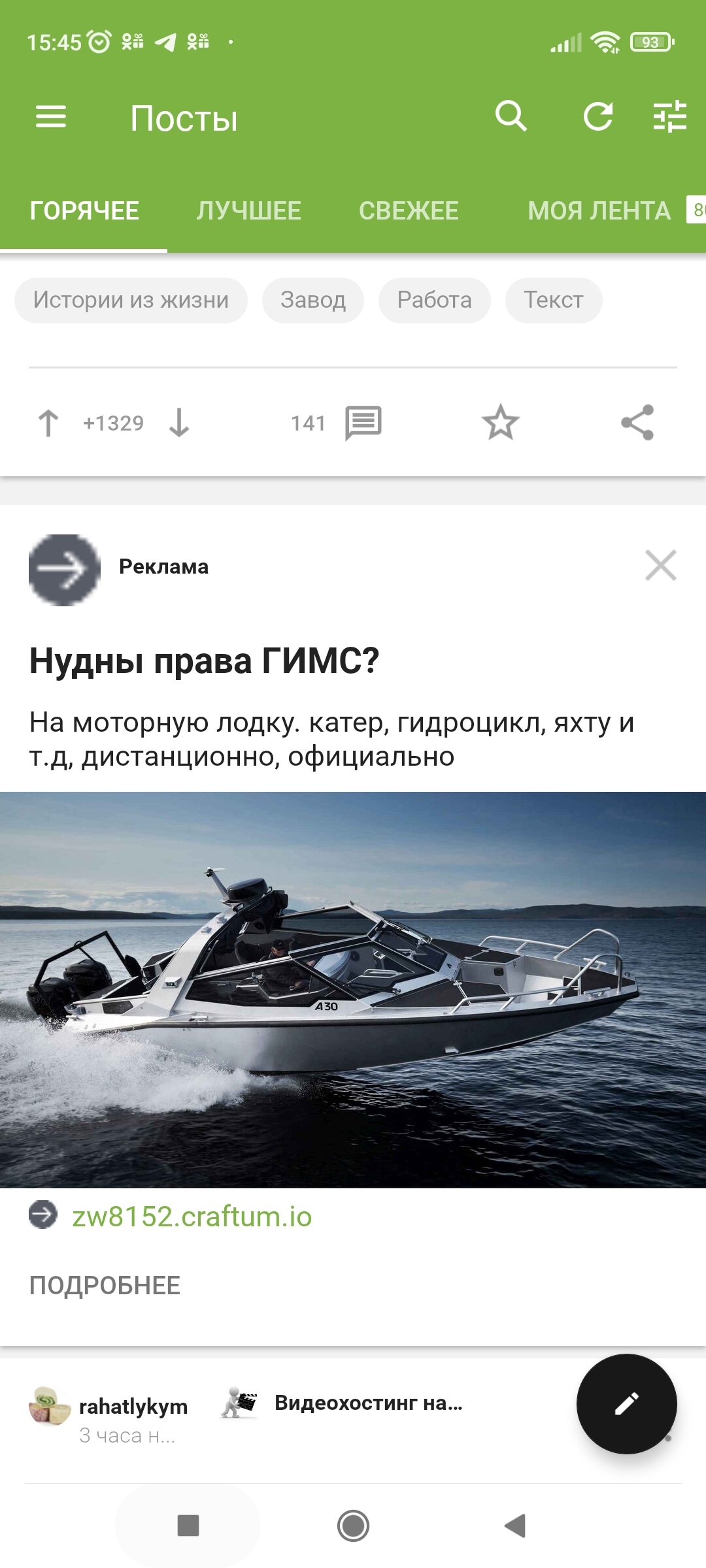Viewport: 706px width, 1568px height.
Task: Select the Горячее tab
Action: point(84,210)
